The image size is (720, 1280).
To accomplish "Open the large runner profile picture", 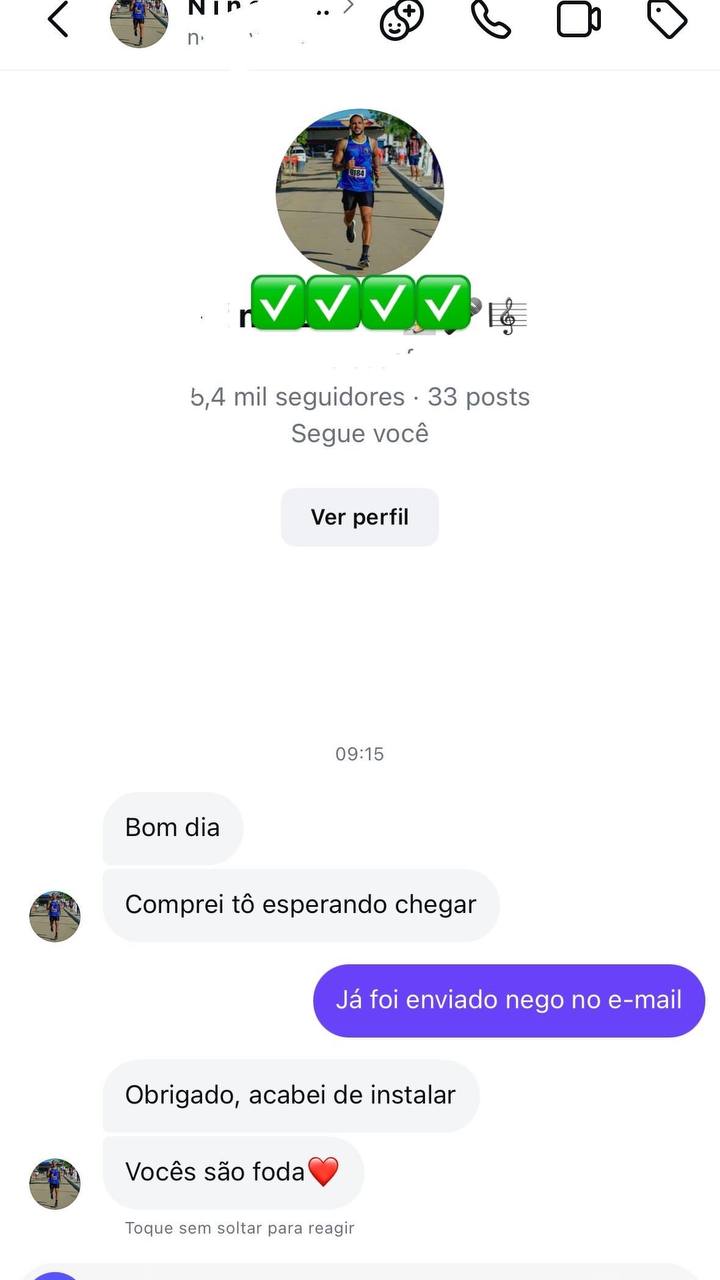I will (x=360, y=192).
